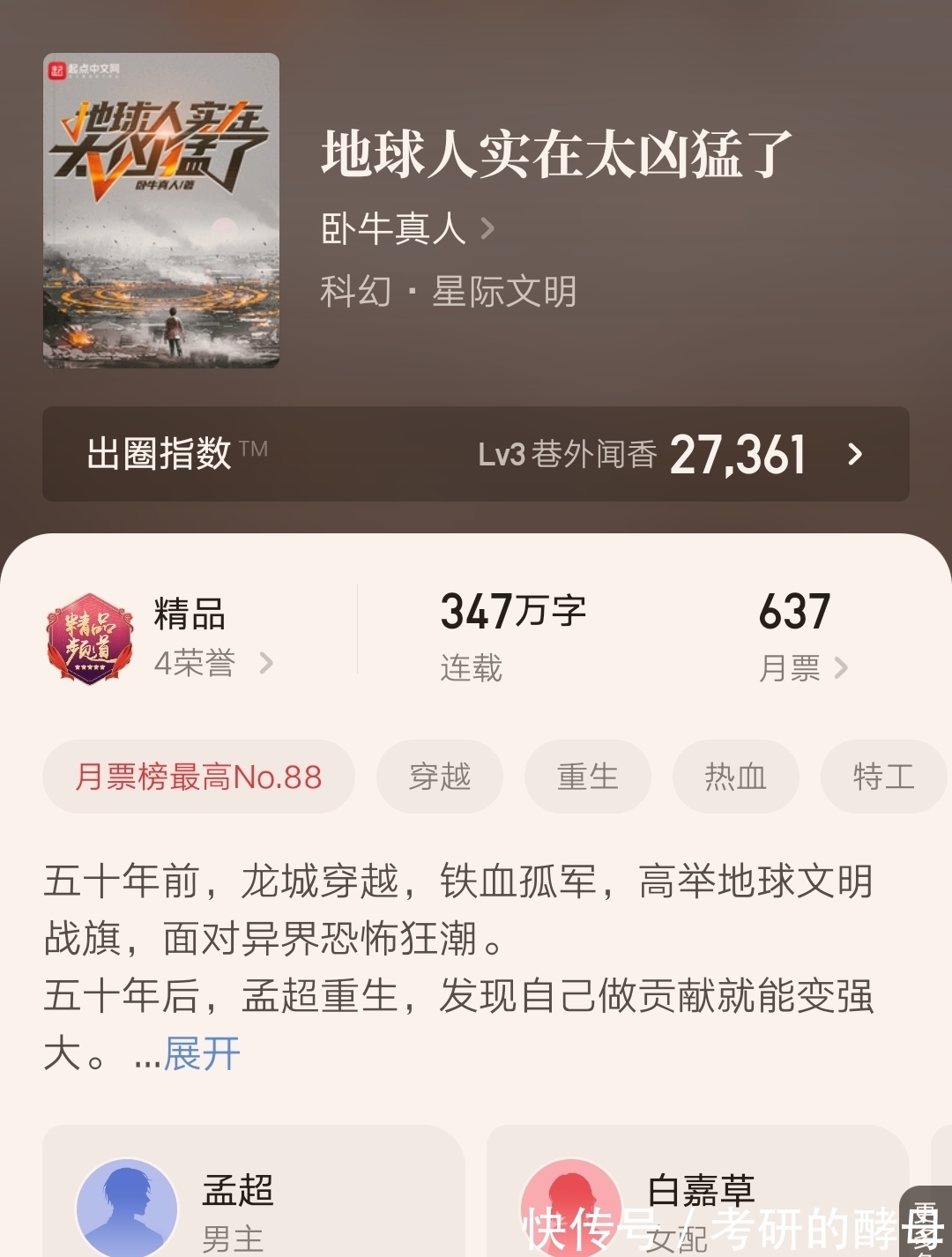This screenshot has height=1257, width=952.
Task: Expand the 4荣誉 honors list
Action: coord(212,665)
